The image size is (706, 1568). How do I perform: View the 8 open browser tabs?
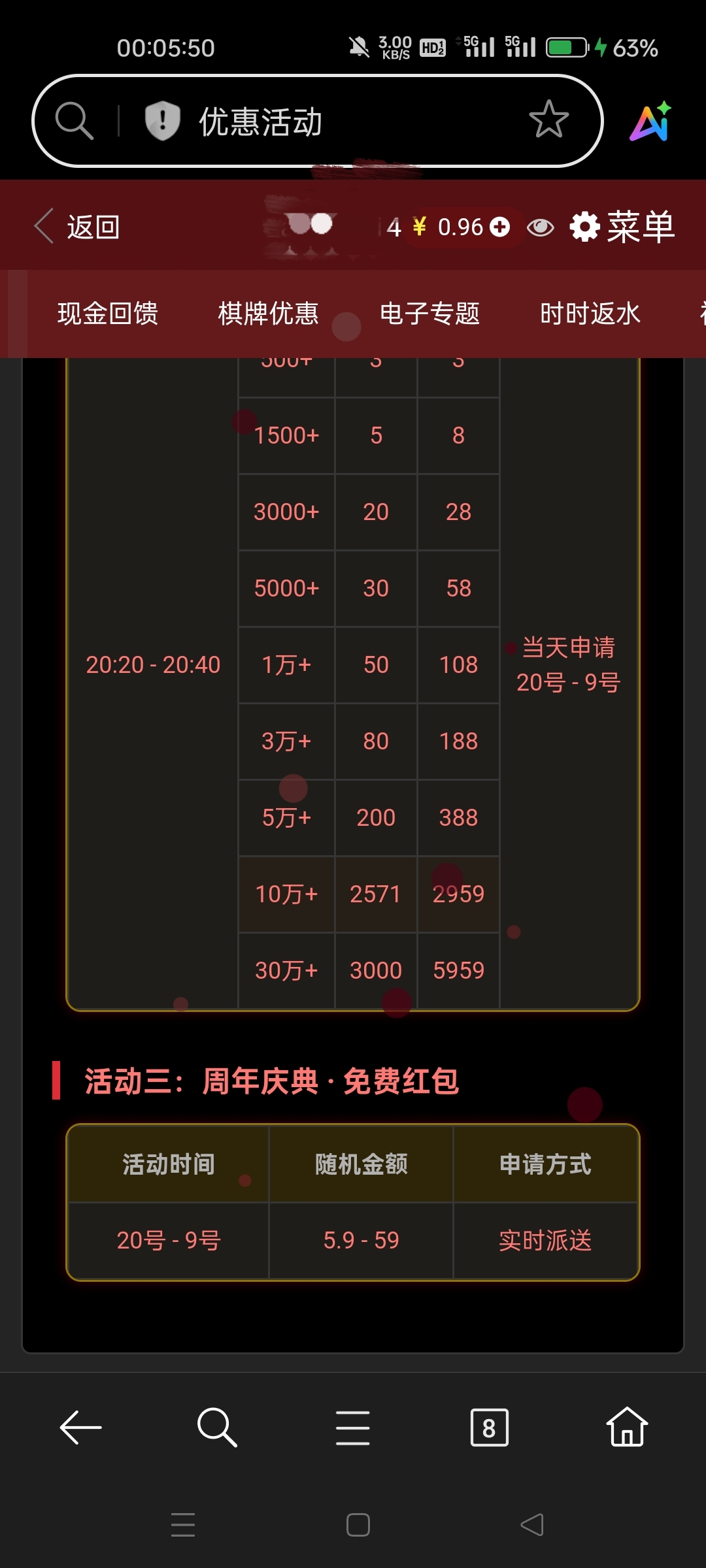(x=489, y=1428)
